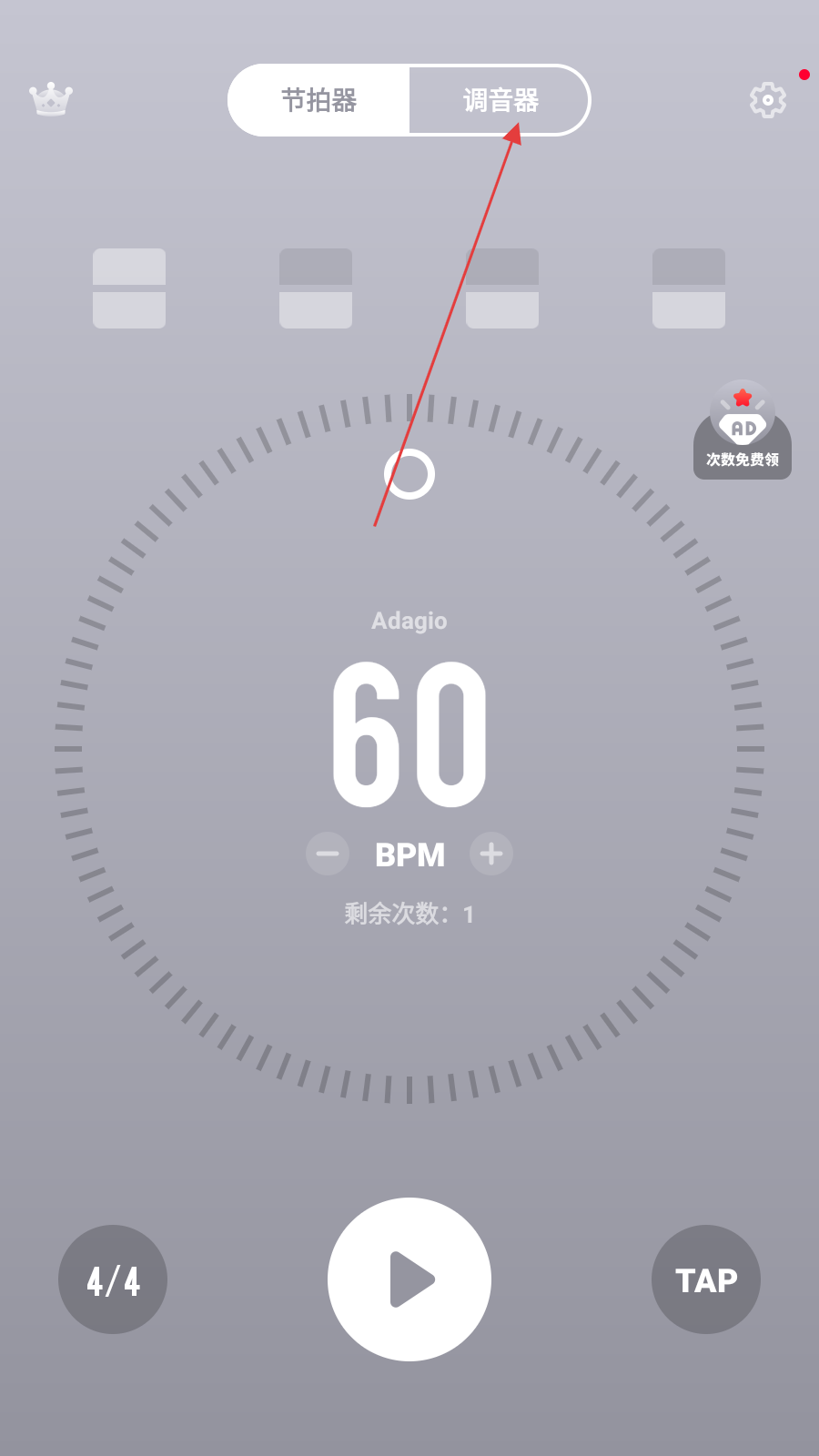Increase the BPM with the plus button
The image size is (819, 1456).
(x=491, y=854)
